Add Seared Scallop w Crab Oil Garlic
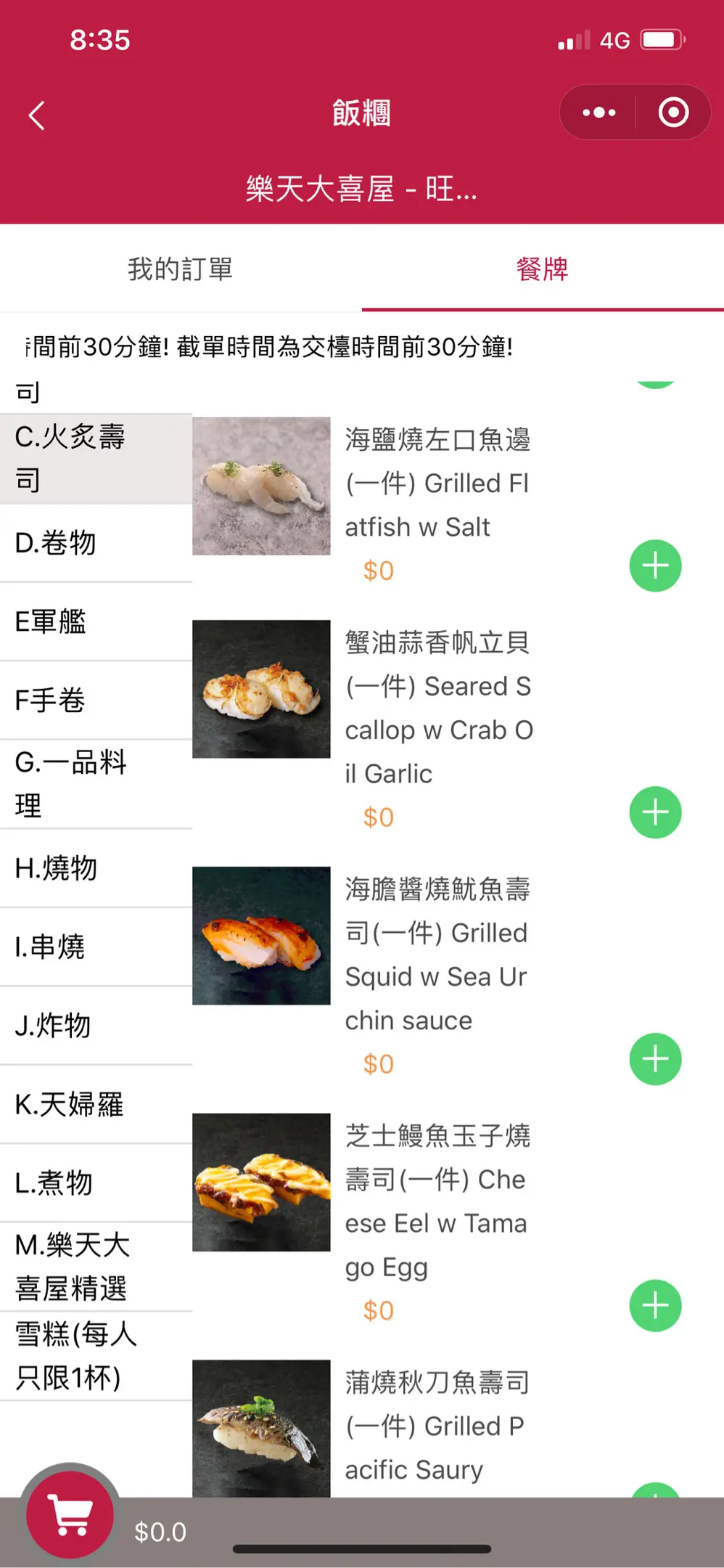This screenshot has height=1568, width=724. (x=655, y=812)
